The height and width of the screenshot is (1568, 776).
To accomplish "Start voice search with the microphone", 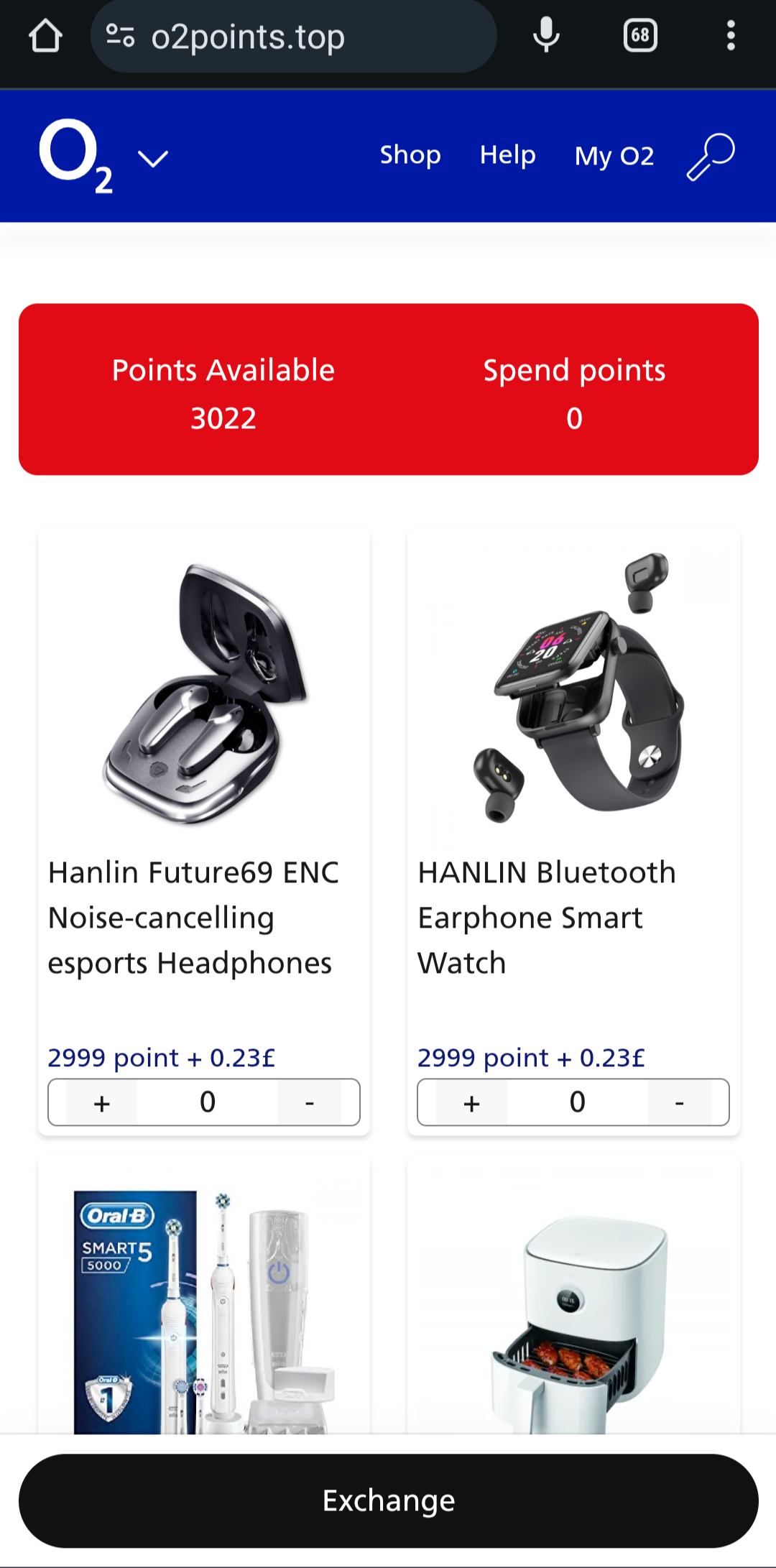I will [x=546, y=35].
